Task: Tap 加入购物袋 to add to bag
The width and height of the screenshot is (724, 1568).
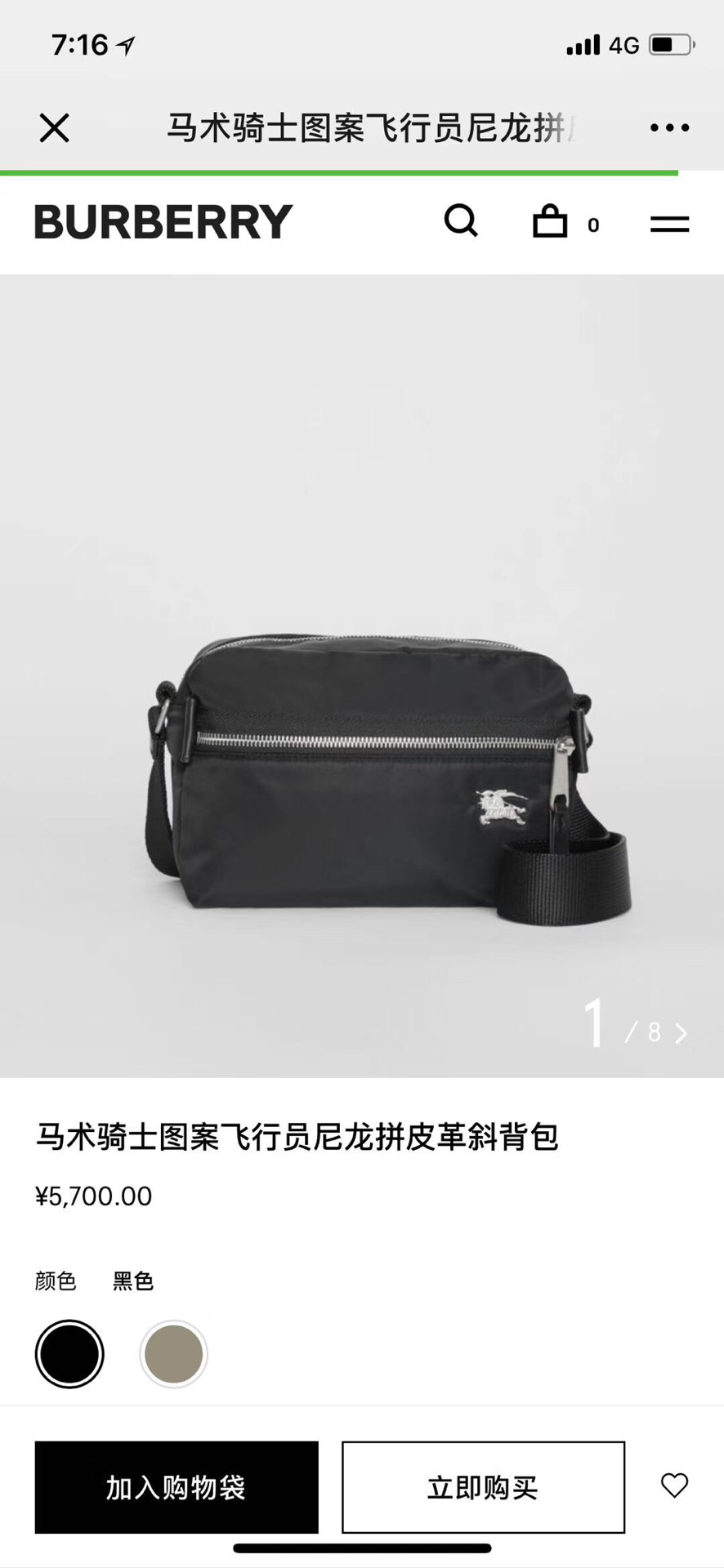Action: 177,1487
